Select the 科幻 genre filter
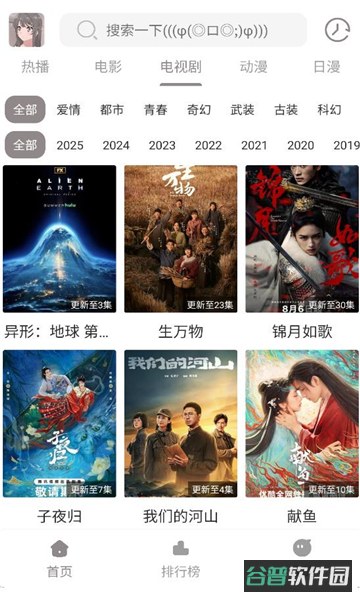The width and height of the screenshot is (360, 600). (329, 110)
